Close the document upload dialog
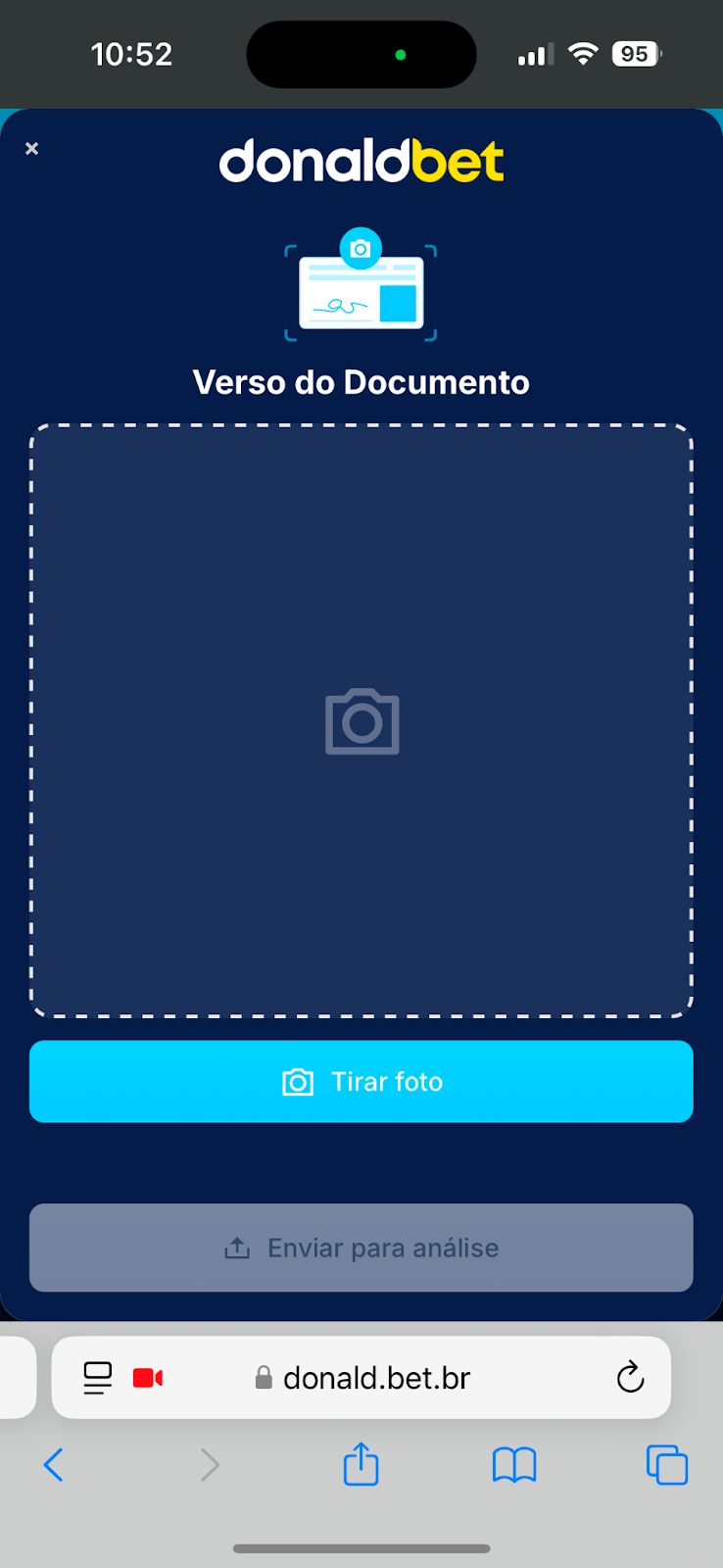Image resolution: width=723 pixels, height=1568 pixels. click(31, 149)
